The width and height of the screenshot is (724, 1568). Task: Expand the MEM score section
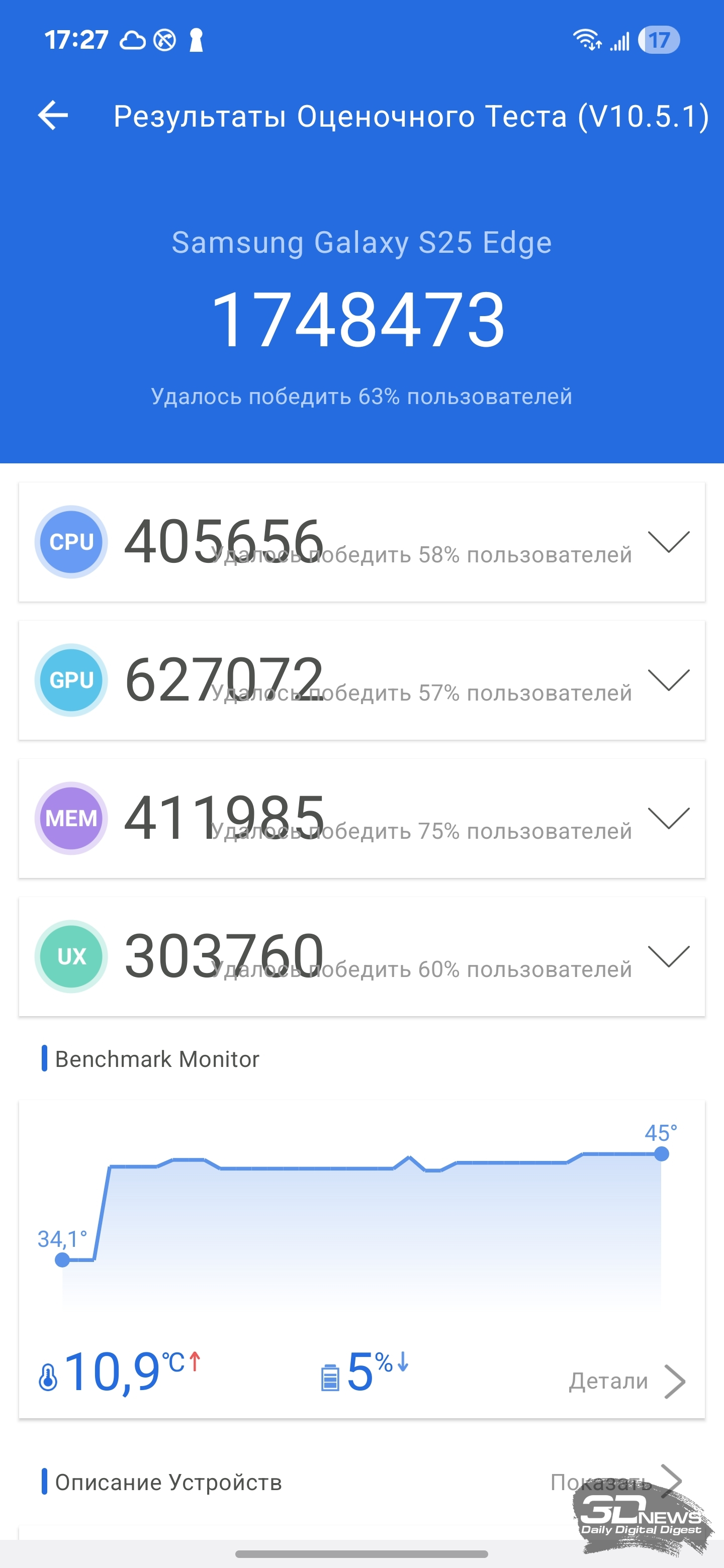tap(668, 818)
